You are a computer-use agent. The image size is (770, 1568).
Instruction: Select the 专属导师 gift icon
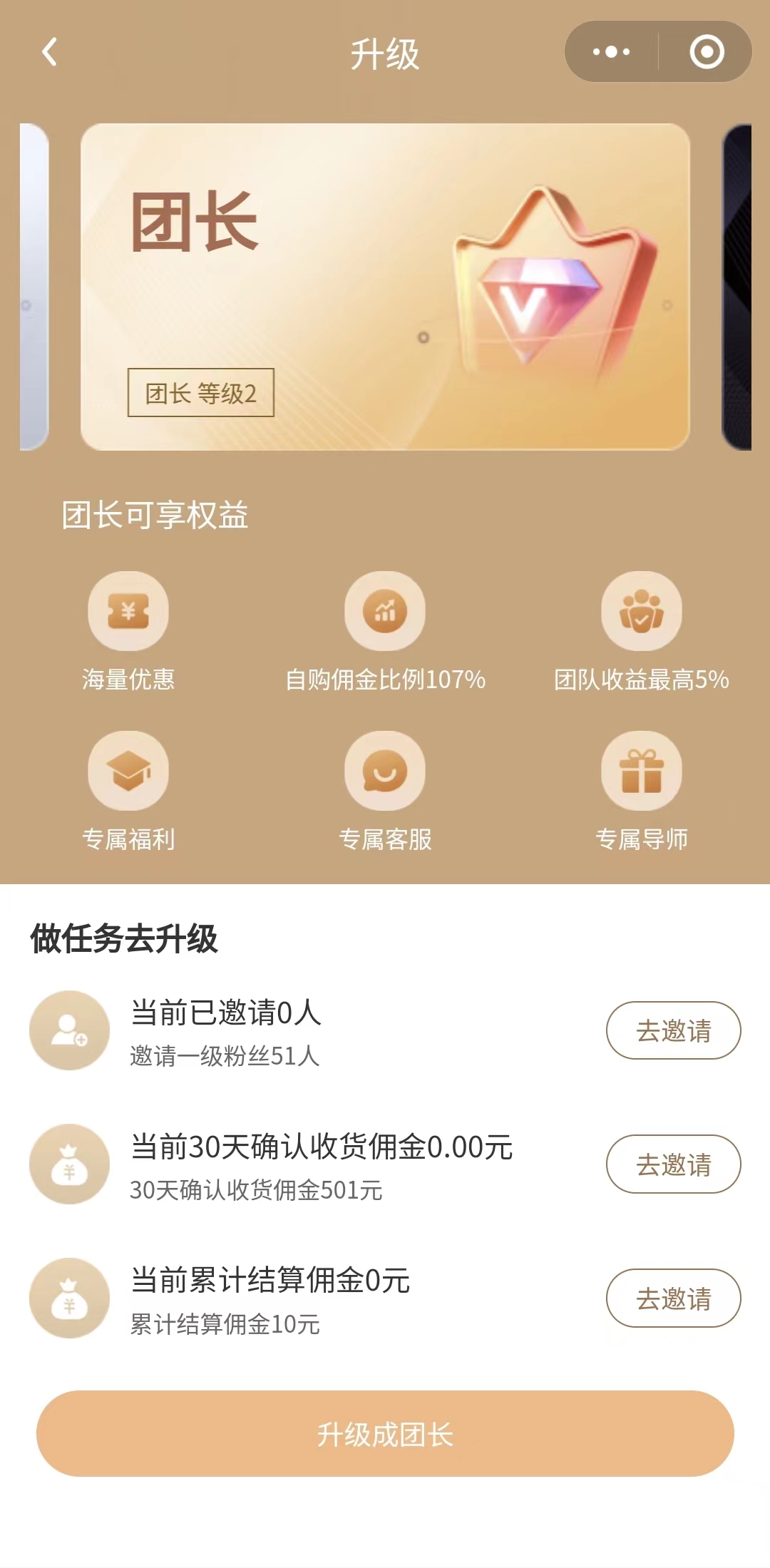coord(641,770)
